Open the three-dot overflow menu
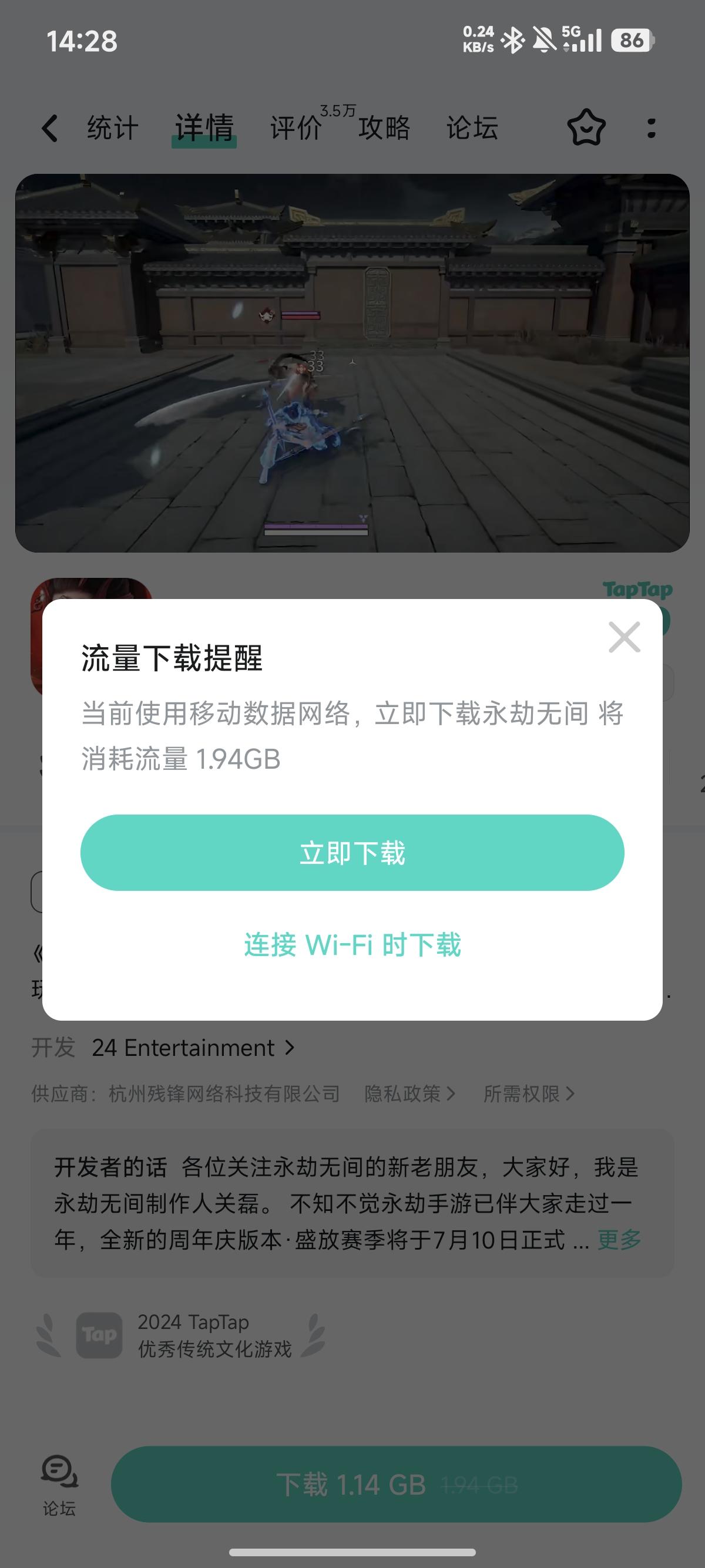This screenshot has height=1568, width=705. 652,129
